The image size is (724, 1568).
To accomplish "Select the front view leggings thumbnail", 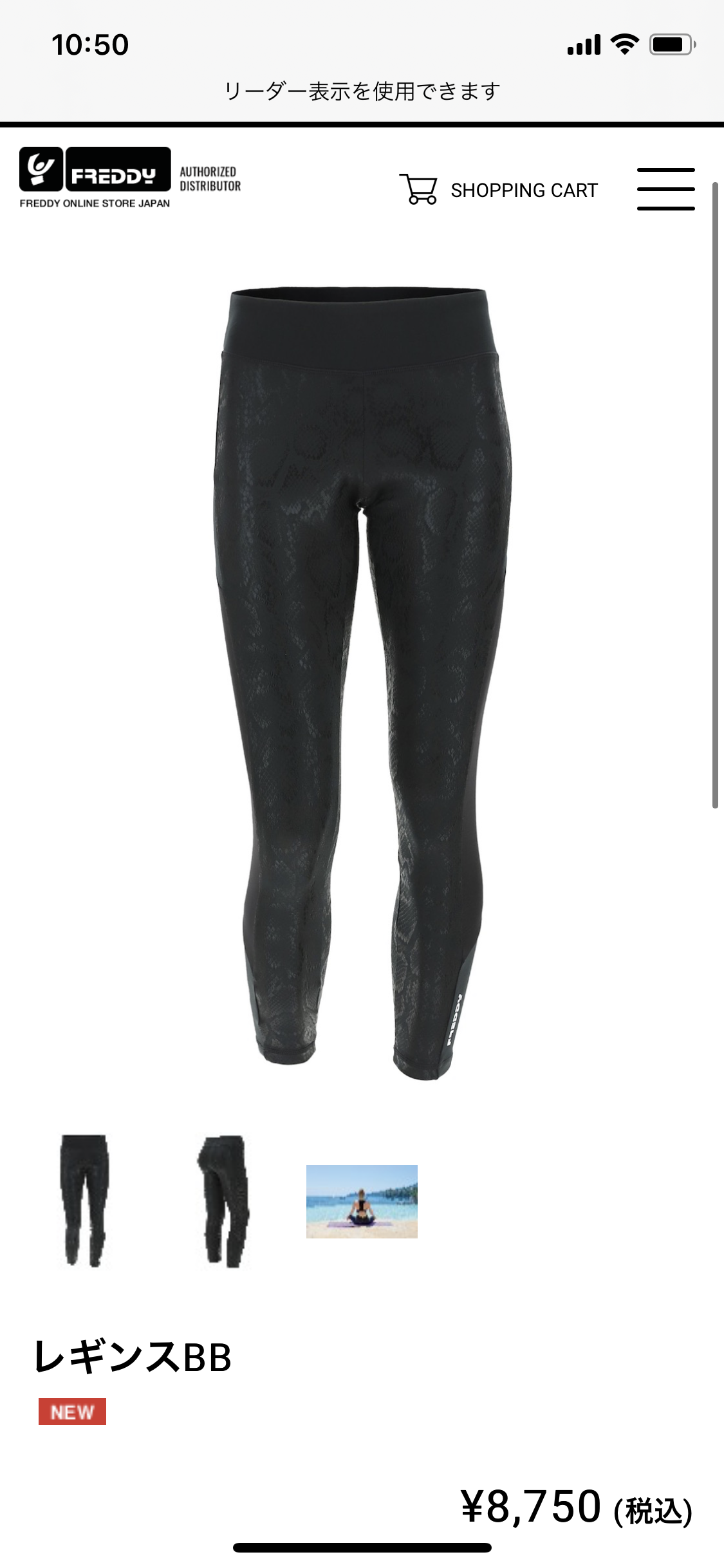I will 84,1201.
